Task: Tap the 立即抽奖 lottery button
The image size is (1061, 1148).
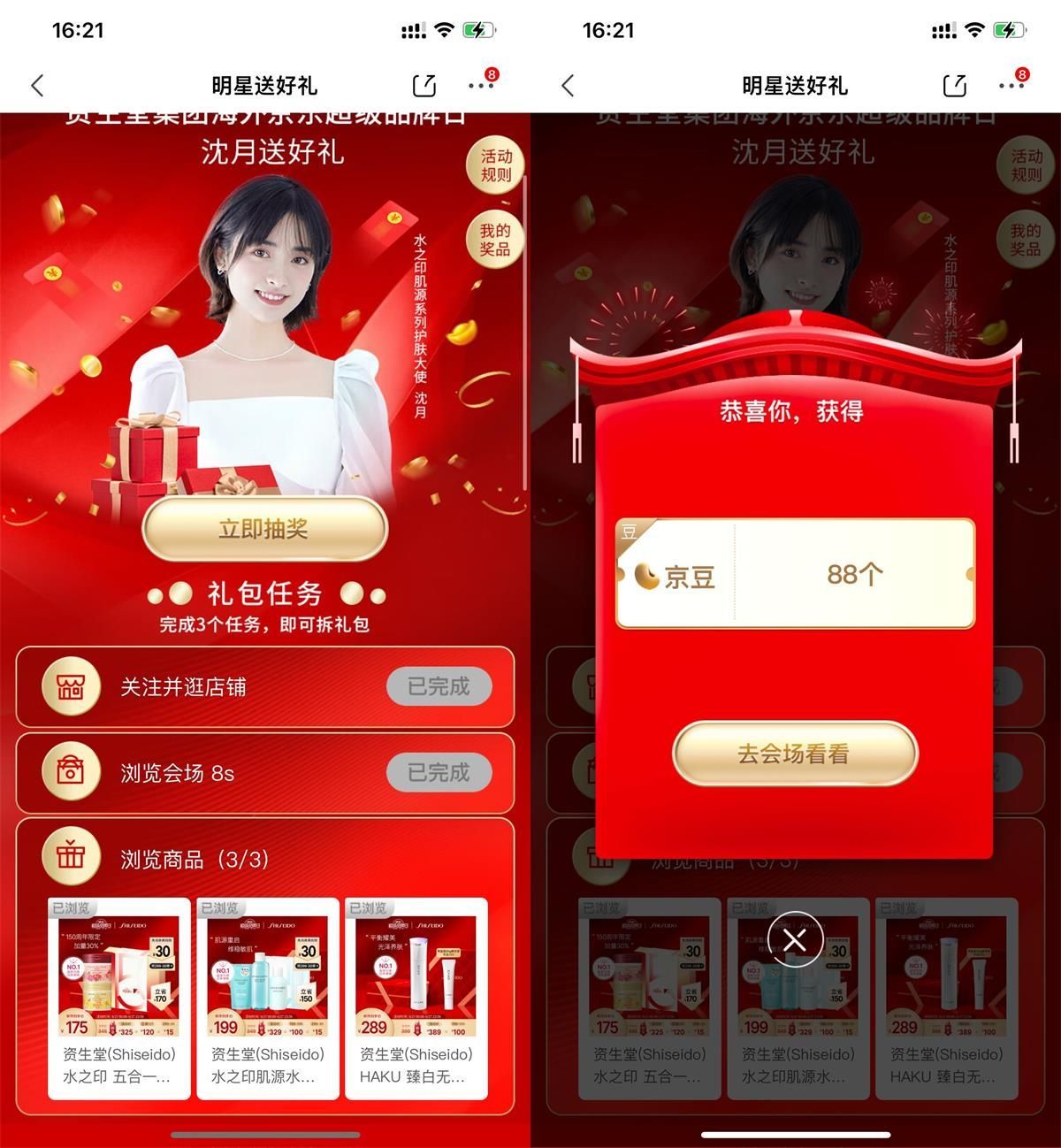Action: pos(264,529)
